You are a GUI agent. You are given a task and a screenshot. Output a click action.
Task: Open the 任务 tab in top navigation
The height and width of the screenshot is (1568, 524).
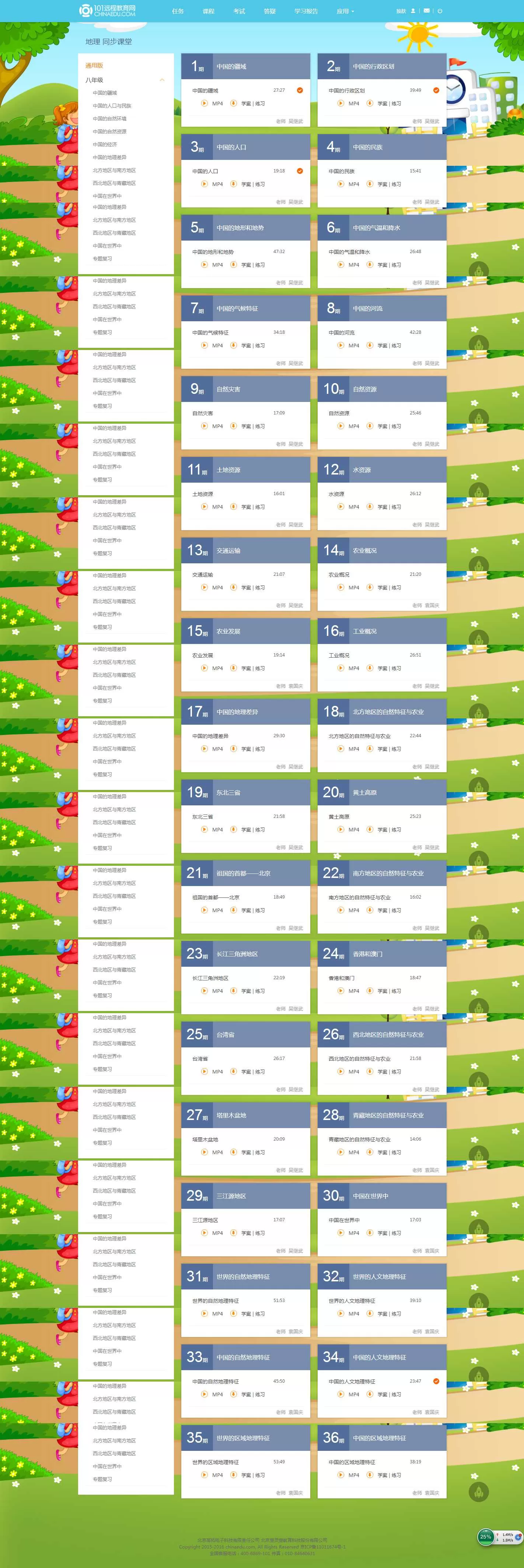point(177,11)
